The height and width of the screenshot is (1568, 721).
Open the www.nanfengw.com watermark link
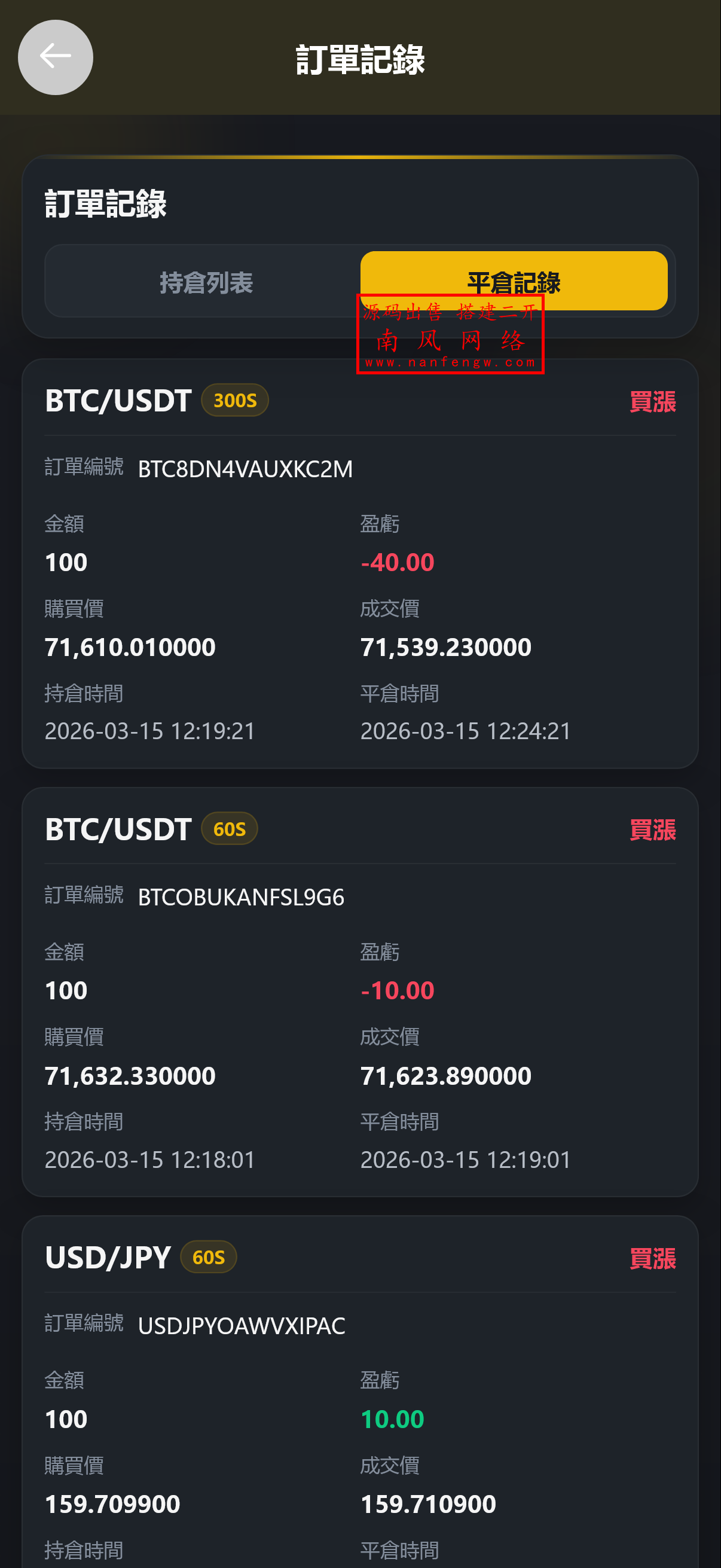450,364
